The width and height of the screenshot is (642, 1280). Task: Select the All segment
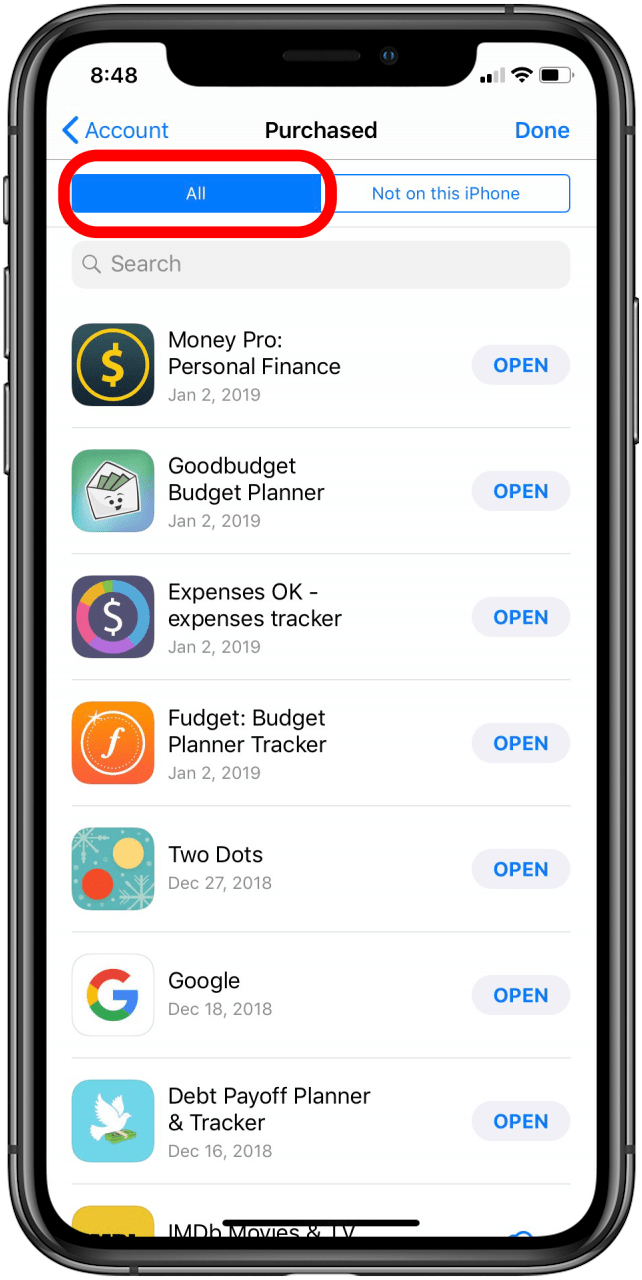[x=196, y=194]
